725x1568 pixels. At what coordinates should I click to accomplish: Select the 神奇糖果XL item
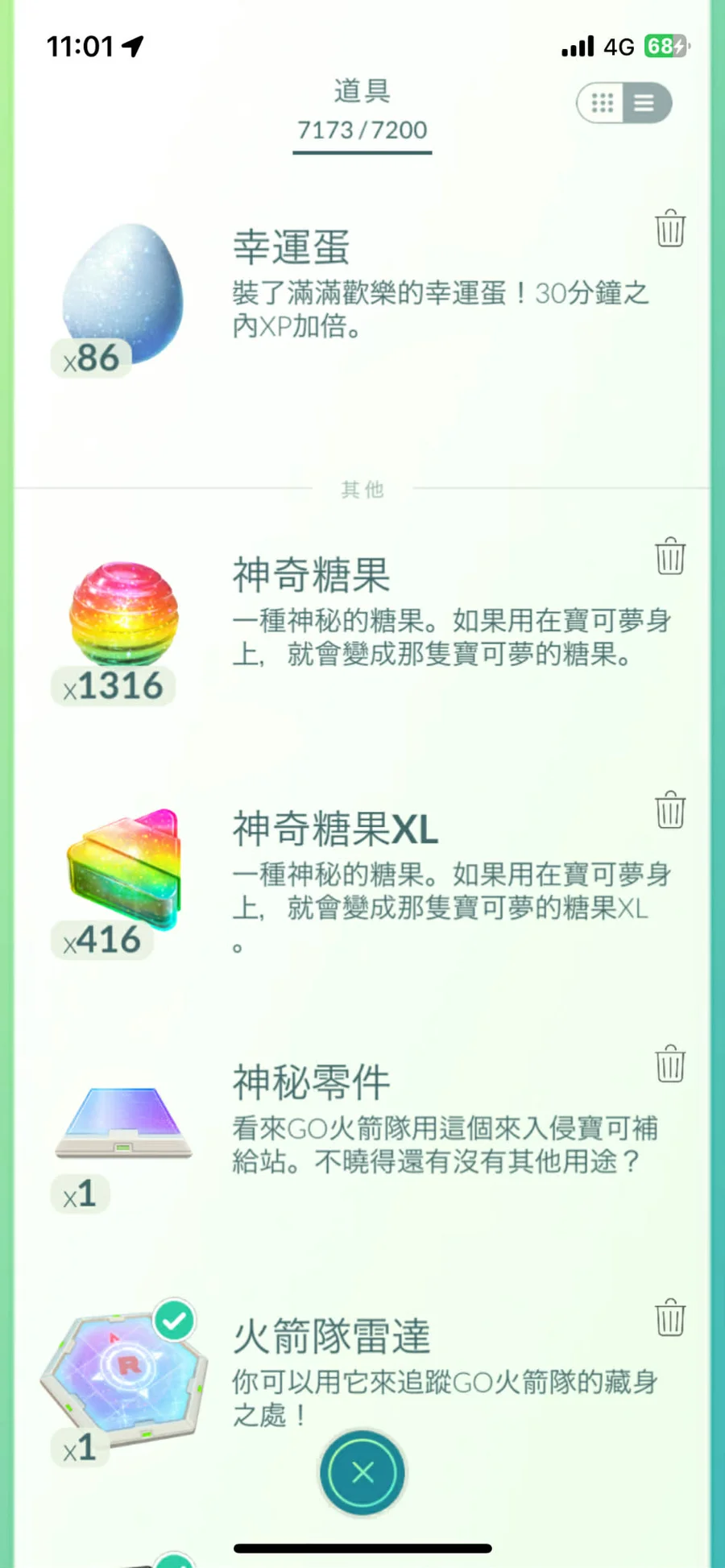click(x=123, y=871)
